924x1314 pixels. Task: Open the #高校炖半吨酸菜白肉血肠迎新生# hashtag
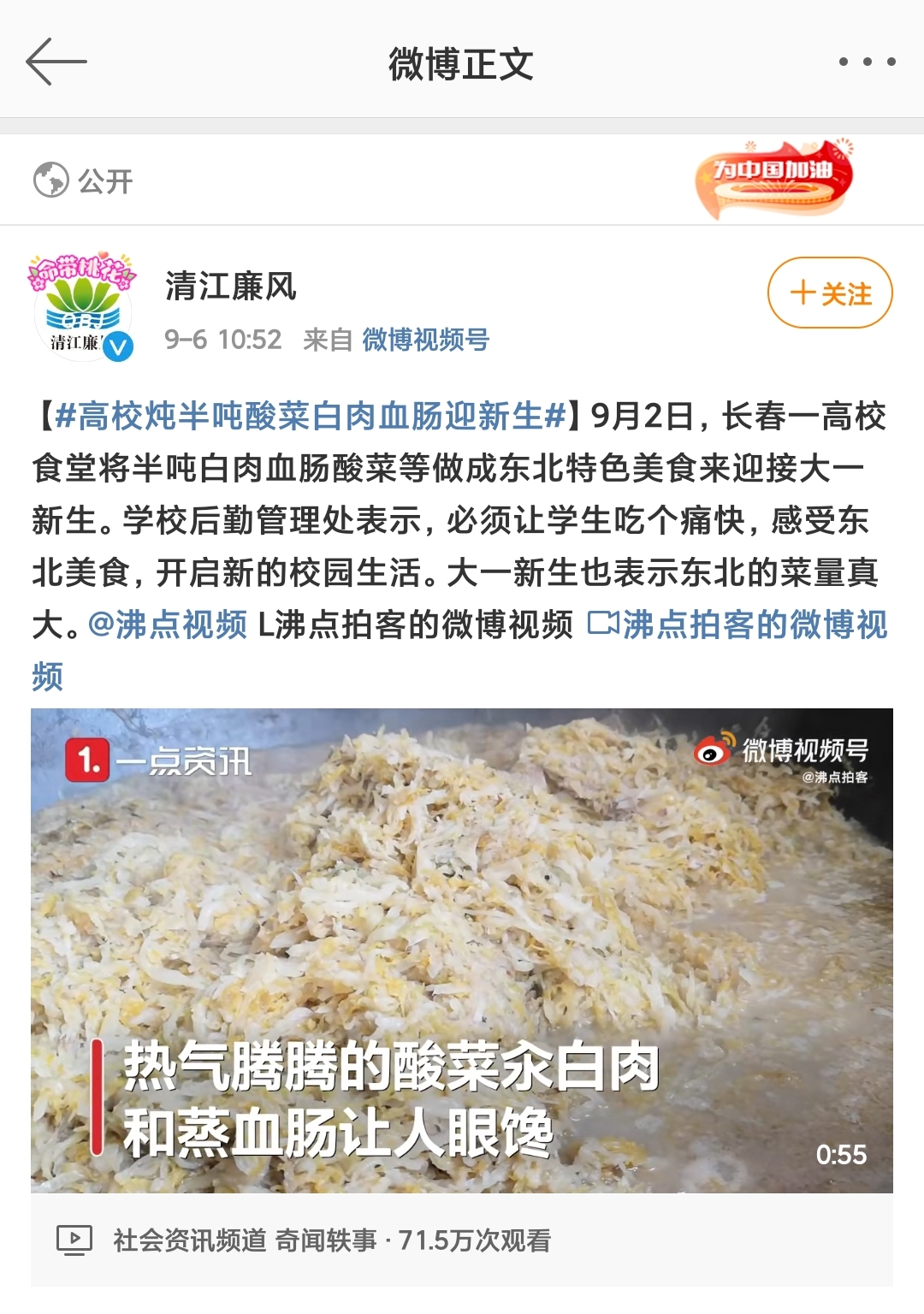311,417
